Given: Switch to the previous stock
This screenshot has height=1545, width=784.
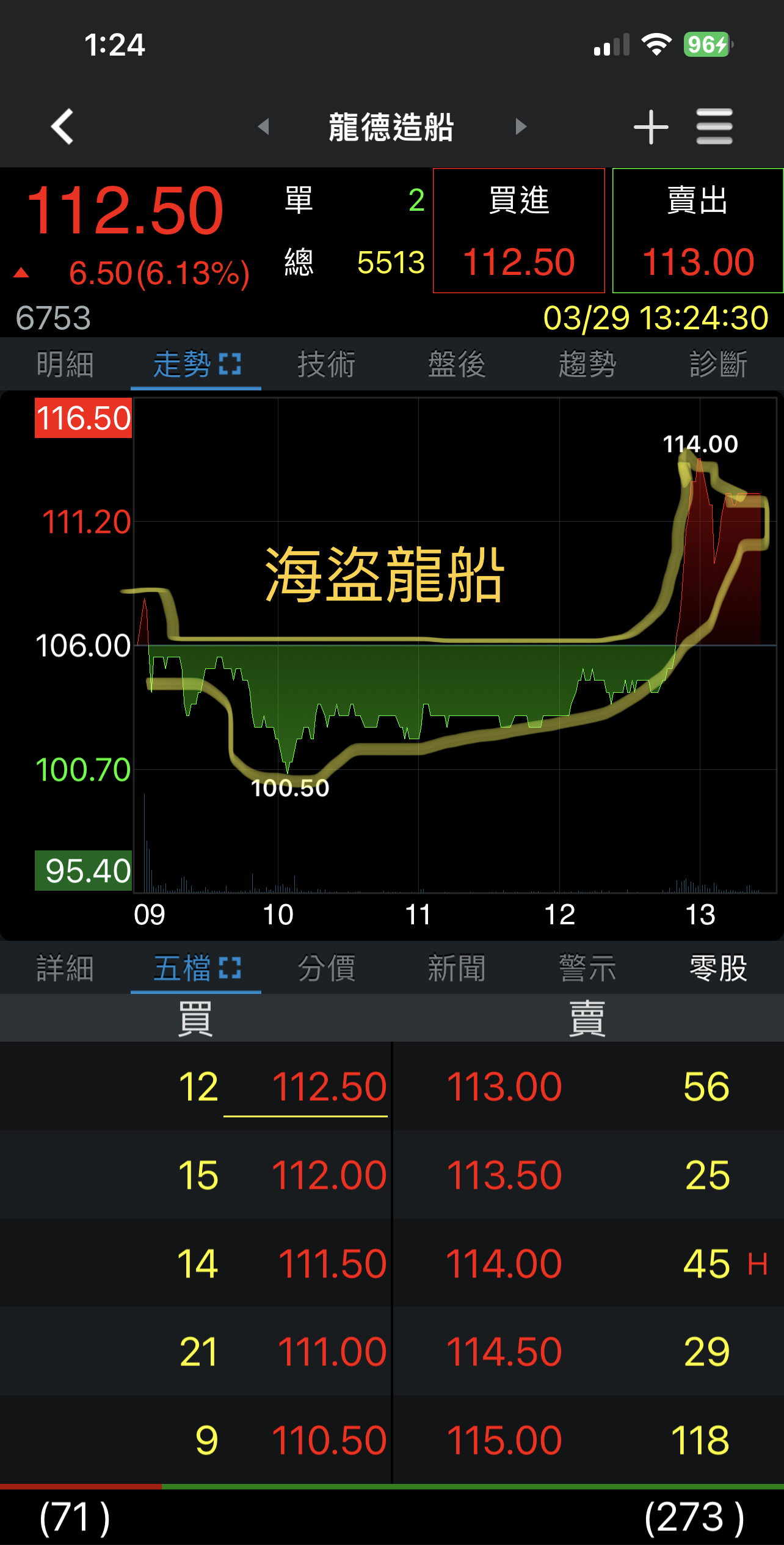Looking at the screenshot, I should point(264,126).
